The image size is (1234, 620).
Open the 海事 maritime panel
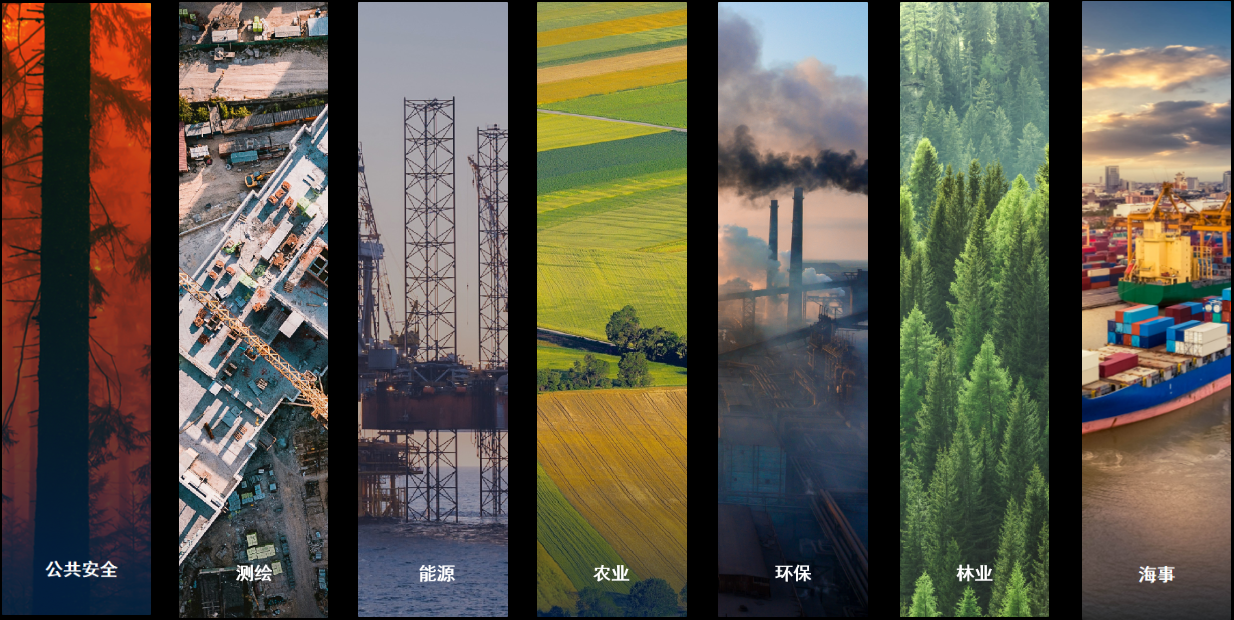pyautogui.click(x=1156, y=309)
